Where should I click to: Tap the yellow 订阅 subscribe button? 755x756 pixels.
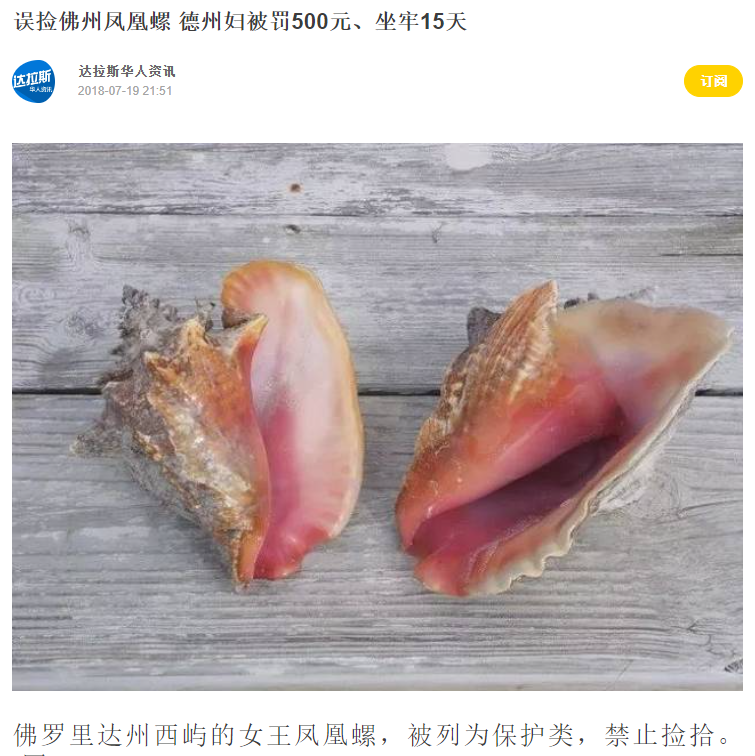712,81
